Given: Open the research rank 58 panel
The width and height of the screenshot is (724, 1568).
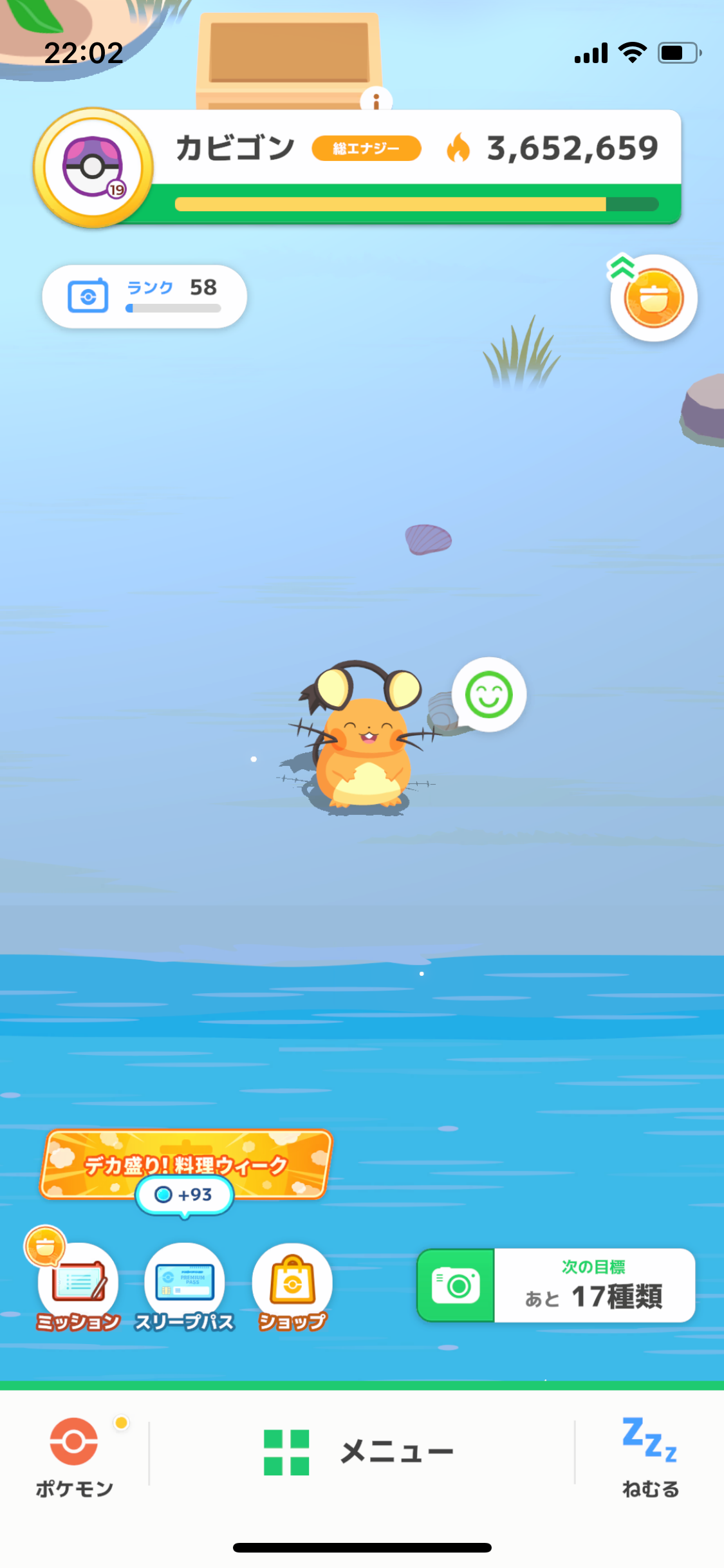Looking at the screenshot, I should coord(144,297).
